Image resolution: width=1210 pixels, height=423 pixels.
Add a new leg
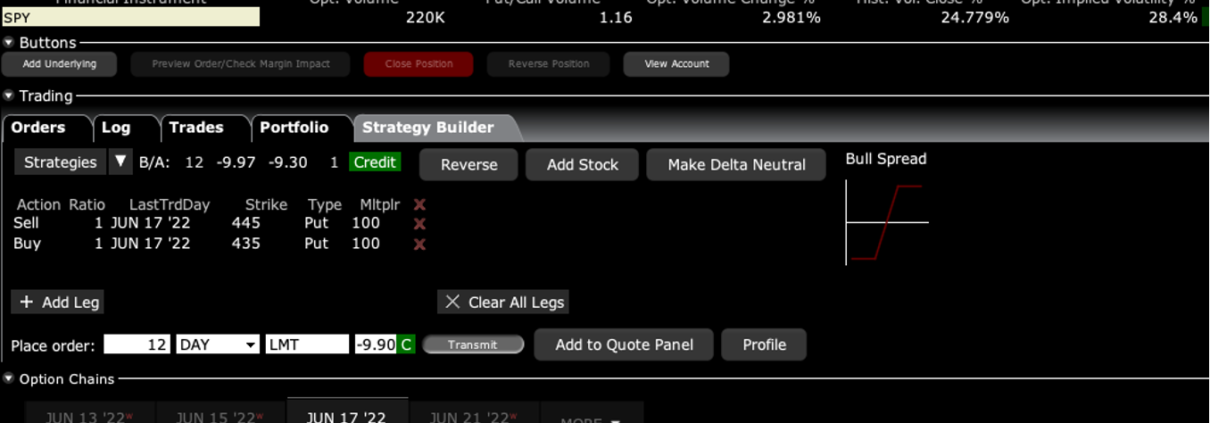pos(58,302)
